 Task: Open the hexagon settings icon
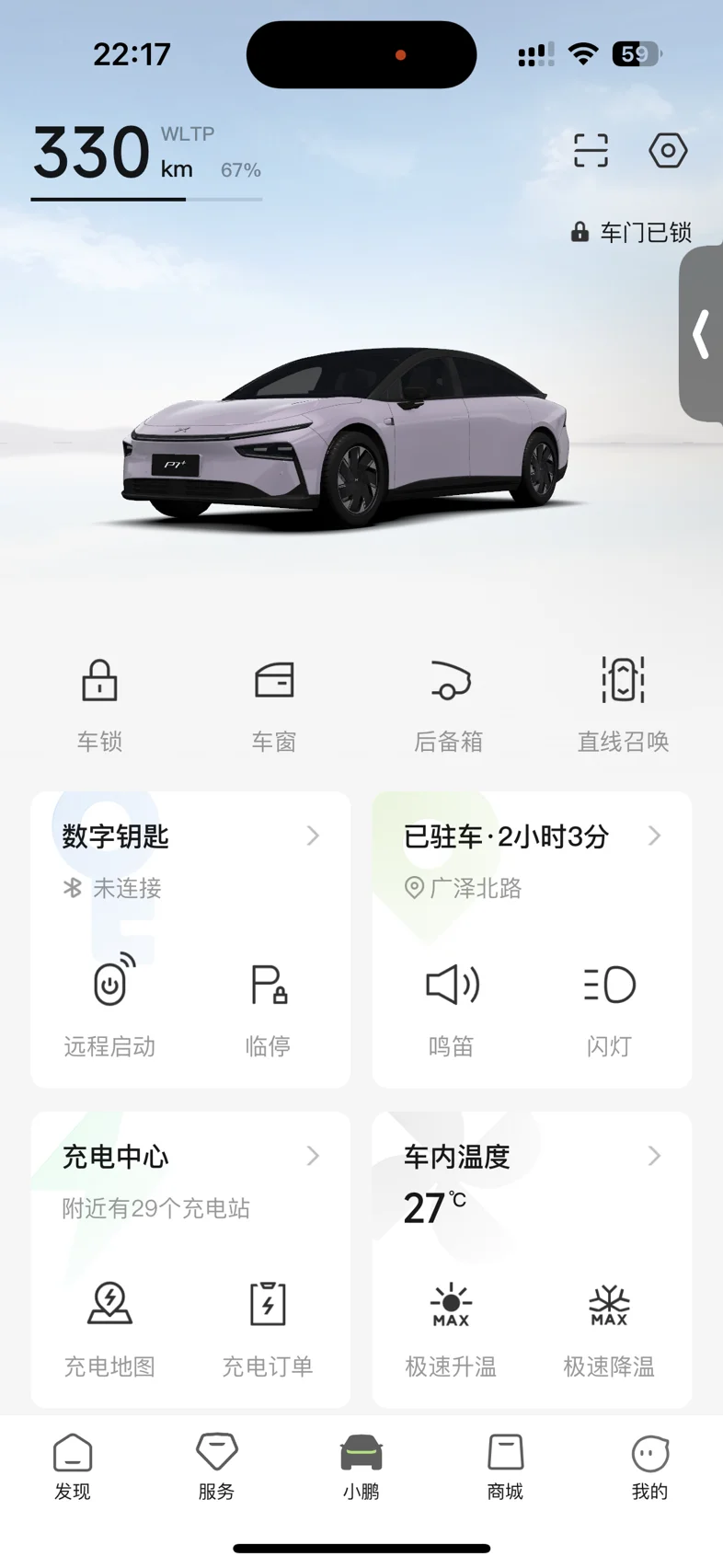click(x=668, y=150)
